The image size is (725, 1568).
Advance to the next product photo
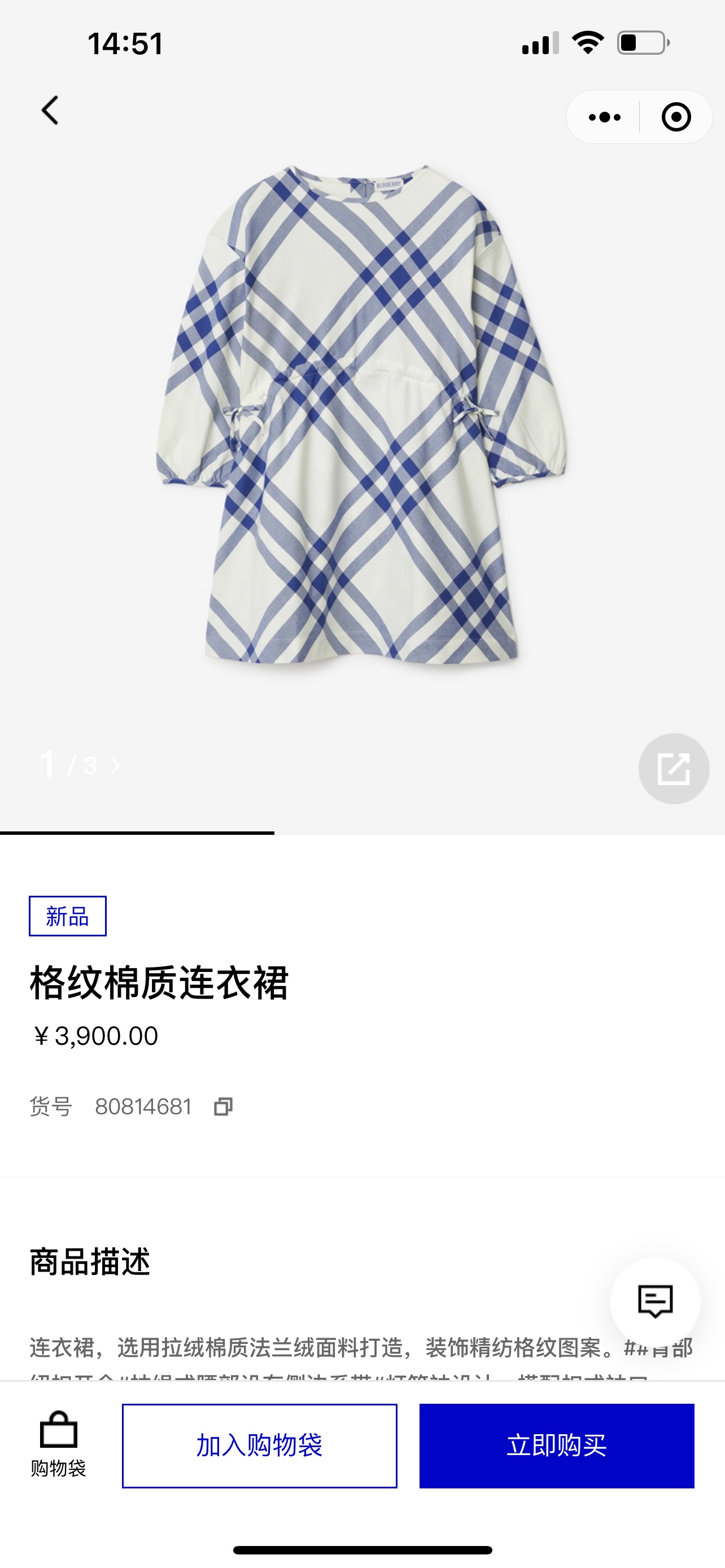115,766
